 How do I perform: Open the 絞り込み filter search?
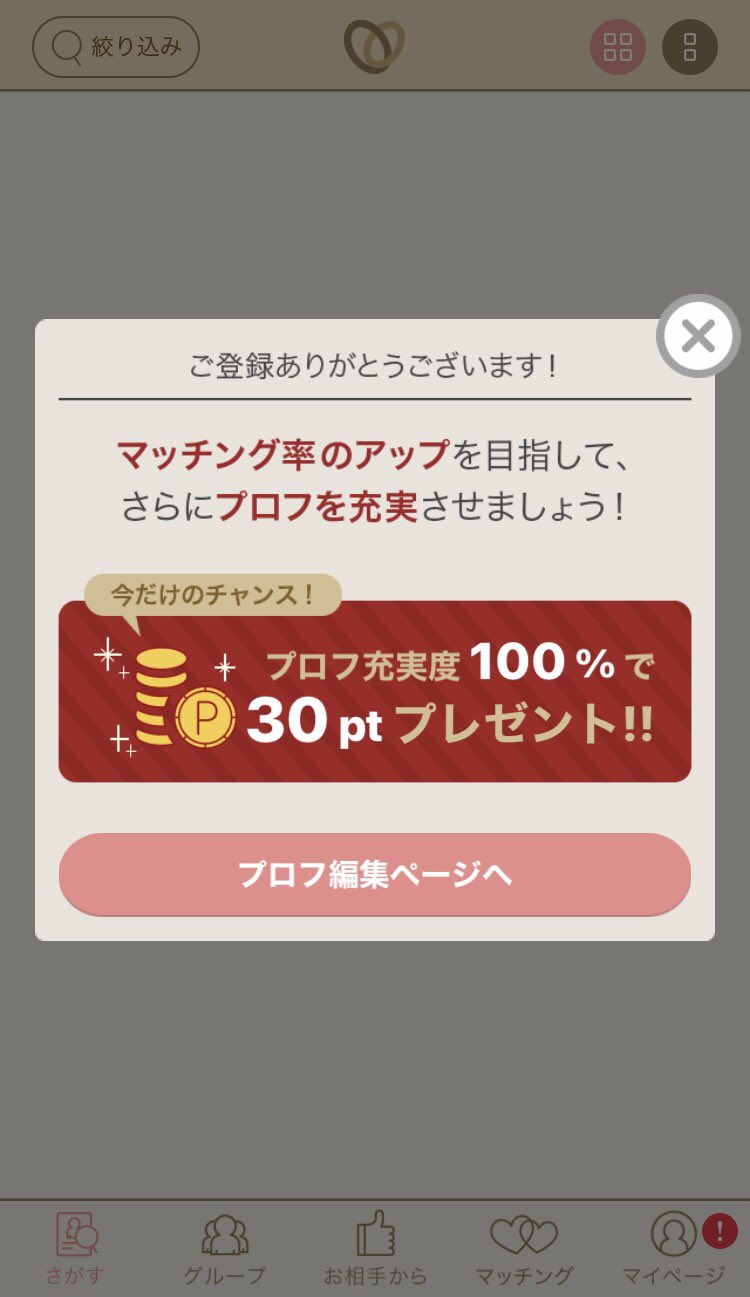116,47
